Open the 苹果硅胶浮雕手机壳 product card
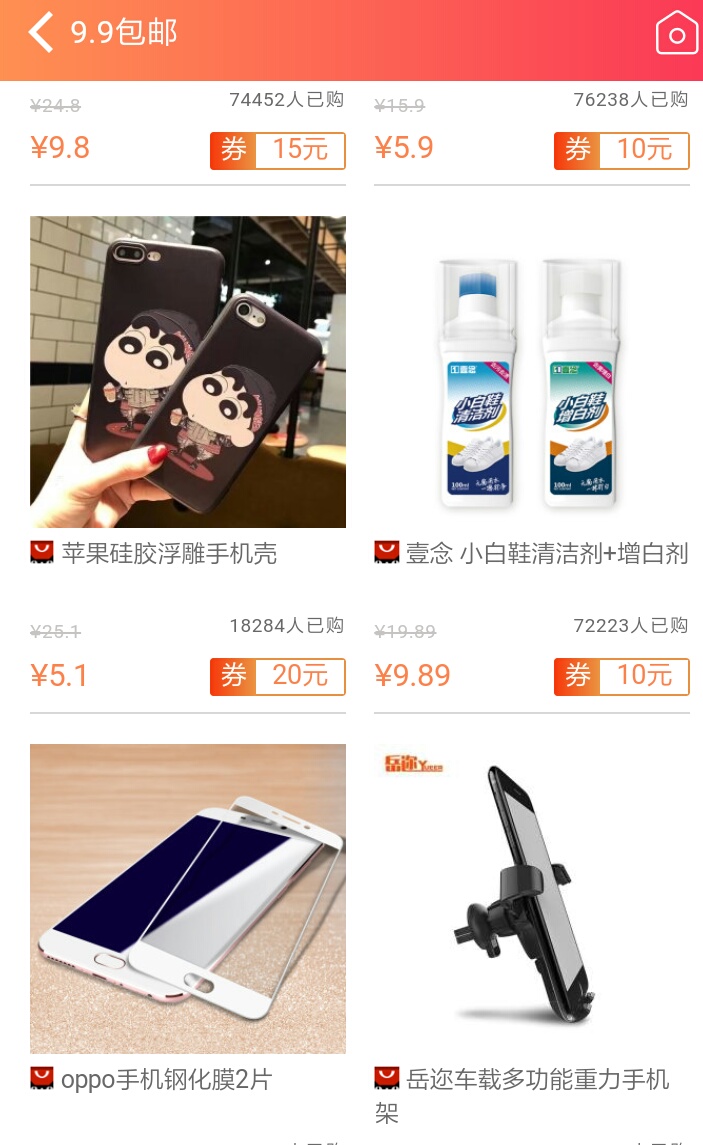The height and width of the screenshot is (1145, 703). click(188, 372)
